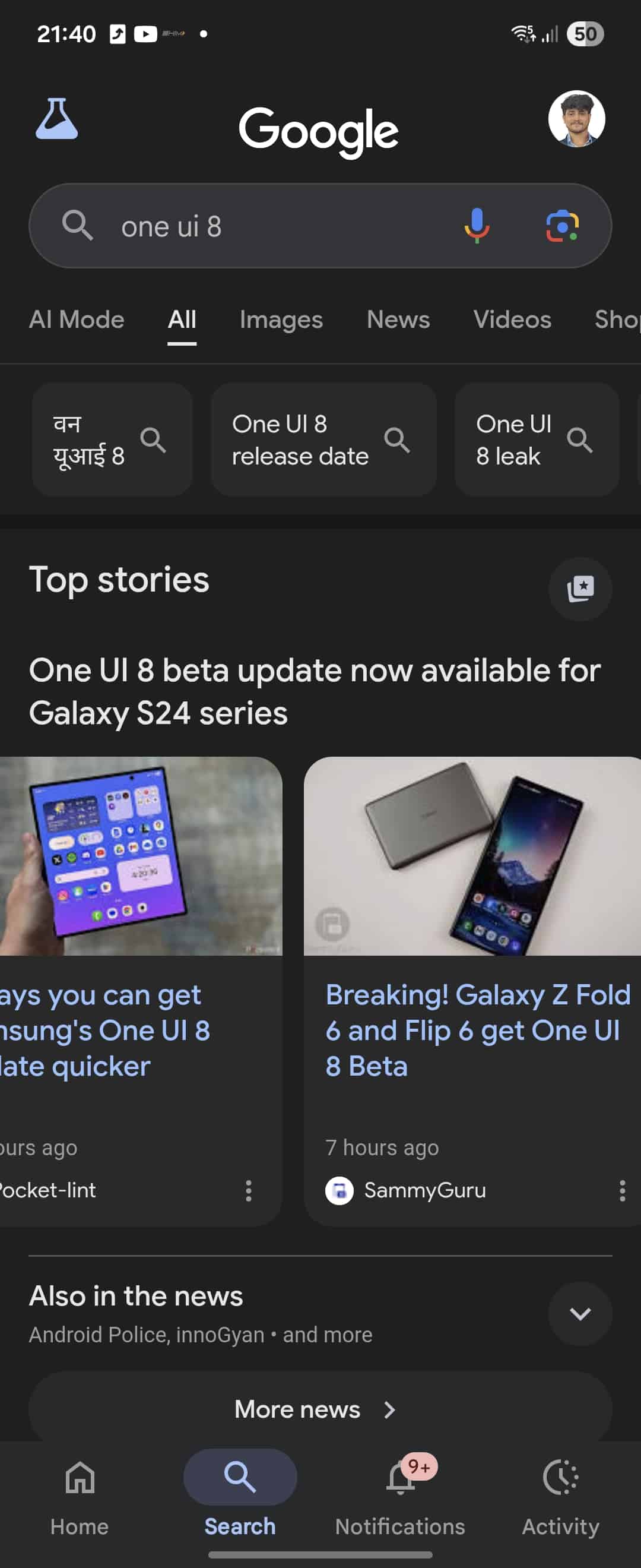
Task: Expand the "Also in the news" section
Action: (580, 1314)
